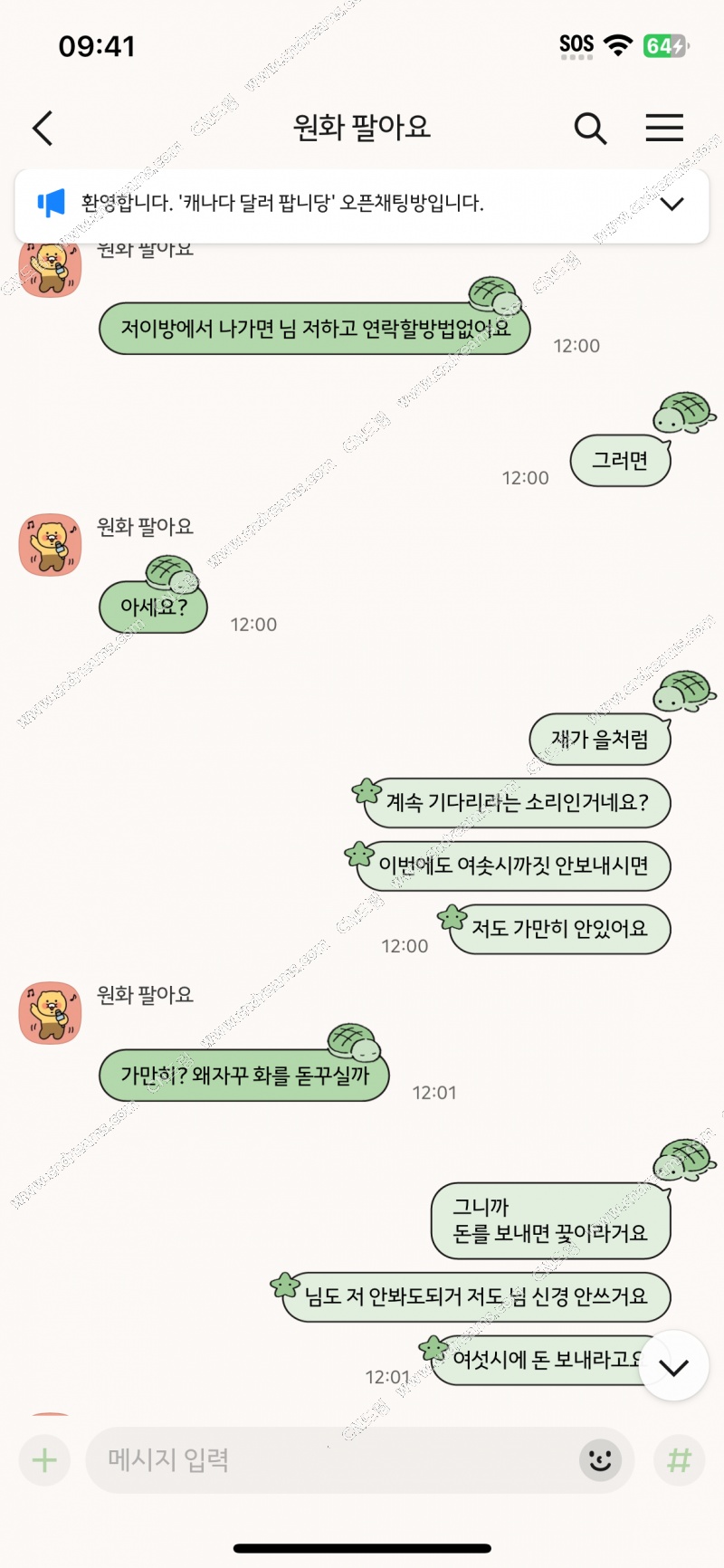
Task: Focus the 메시지 입력 text field
Action: tap(335, 1459)
